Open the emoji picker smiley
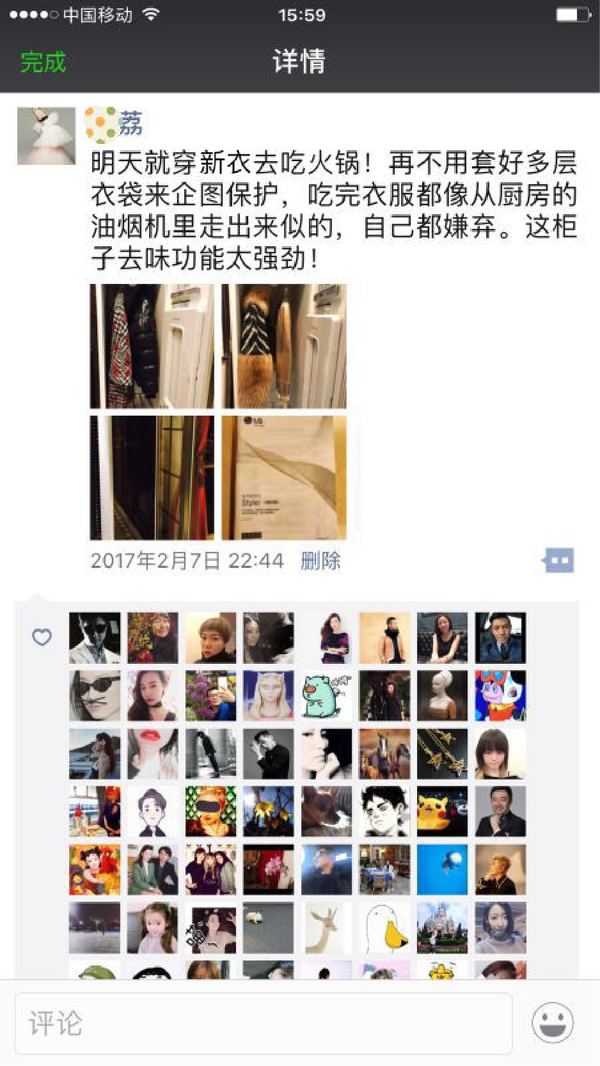Image resolution: width=600 pixels, height=1066 pixels. tap(552, 1023)
